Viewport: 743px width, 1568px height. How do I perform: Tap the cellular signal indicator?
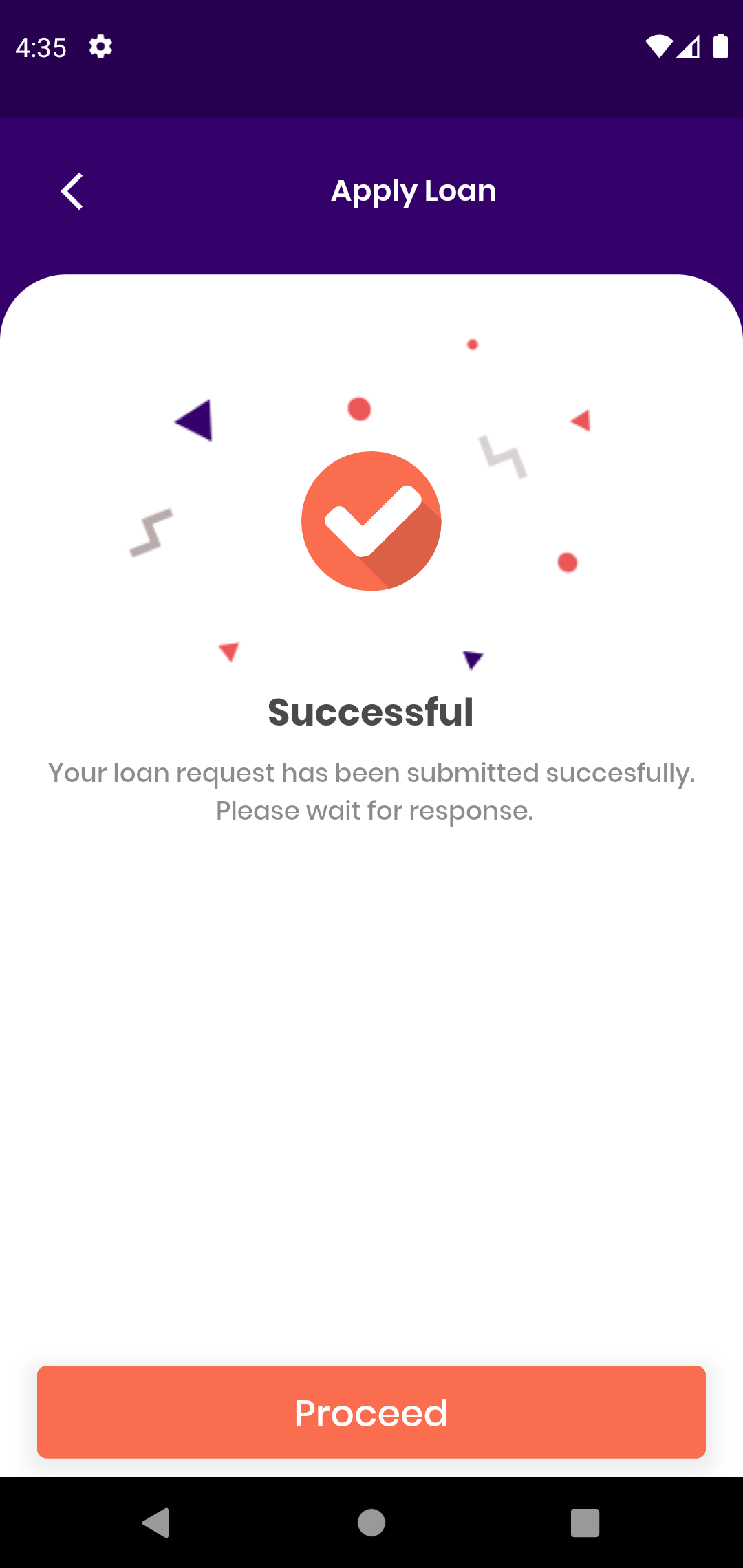point(690,47)
